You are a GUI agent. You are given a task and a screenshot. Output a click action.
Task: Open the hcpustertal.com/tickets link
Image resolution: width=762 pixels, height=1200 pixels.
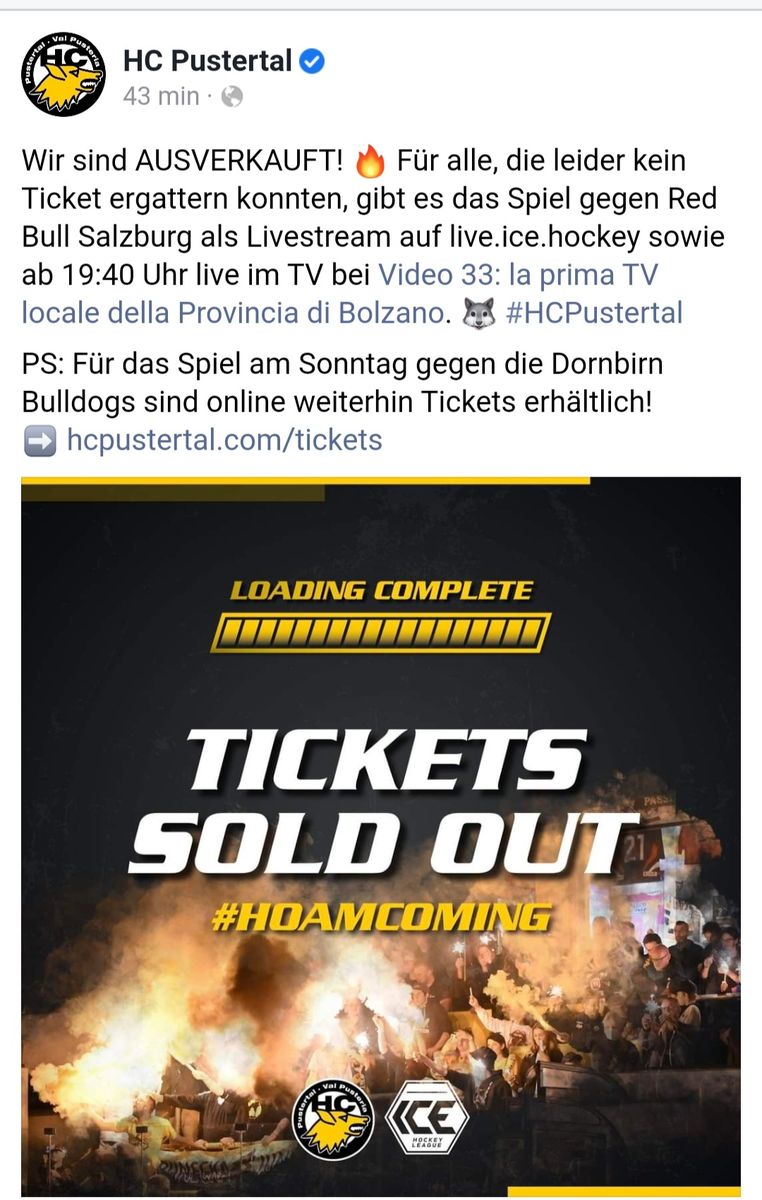[x=224, y=439]
